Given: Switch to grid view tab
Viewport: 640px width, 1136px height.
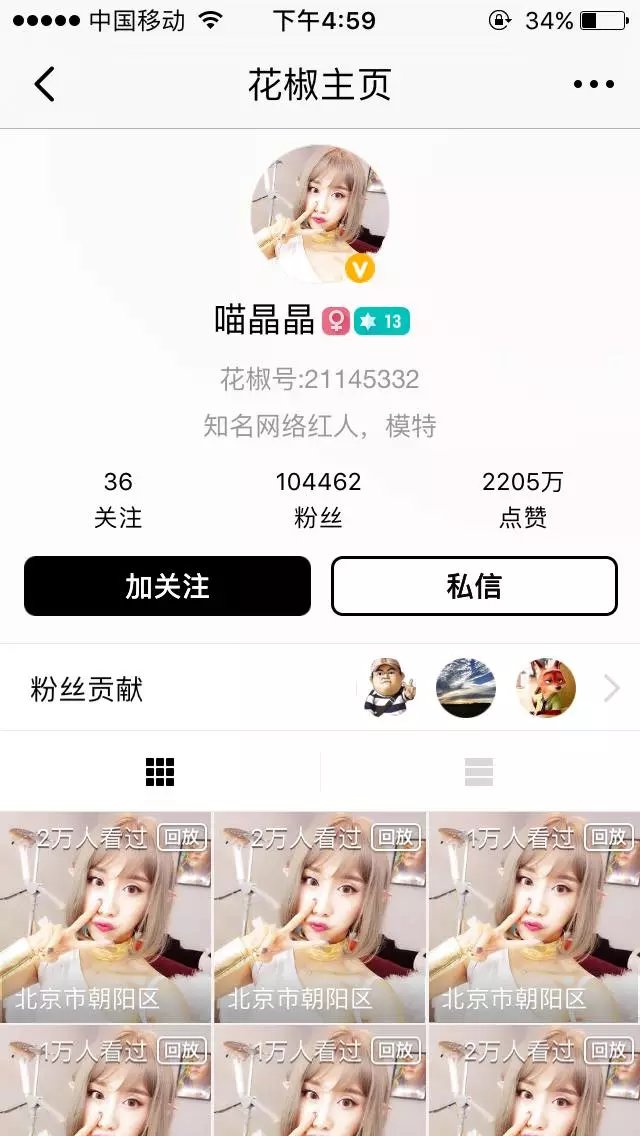Looking at the screenshot, I should tap(160, 772).
